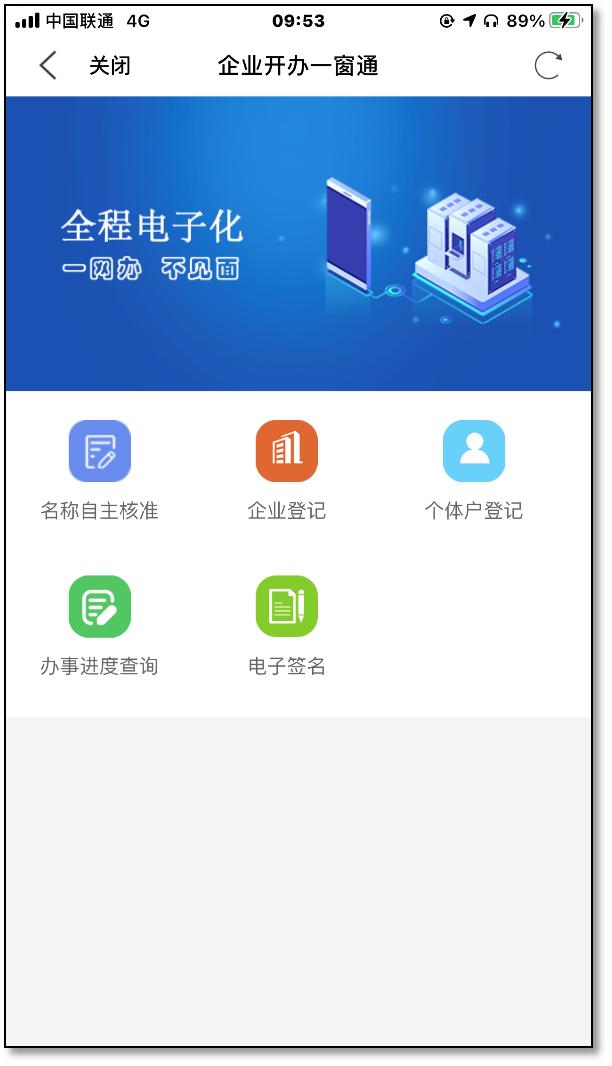Open the 全程电子化 banner
Viewport: 612px width, 1066px height.
(298, 243)
